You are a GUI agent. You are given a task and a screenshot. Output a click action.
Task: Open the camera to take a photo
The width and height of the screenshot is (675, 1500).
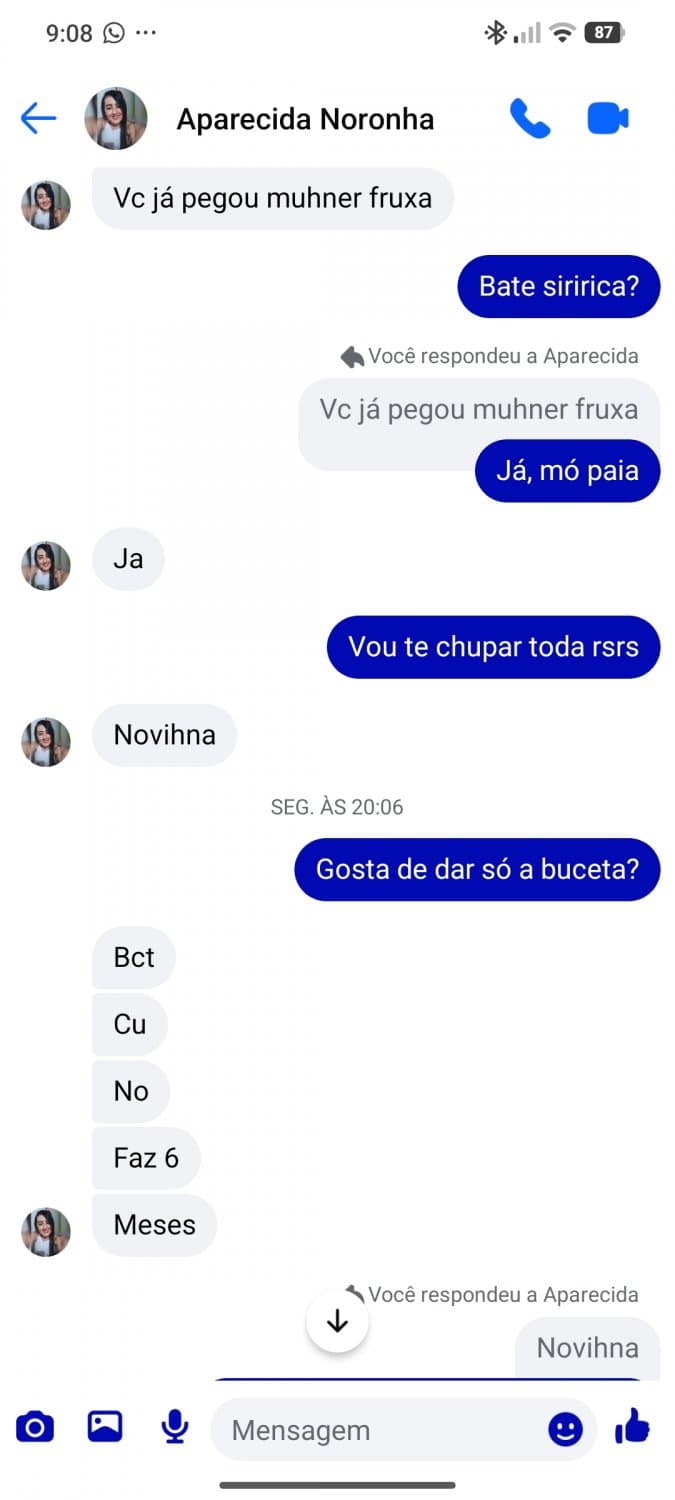35,1427
